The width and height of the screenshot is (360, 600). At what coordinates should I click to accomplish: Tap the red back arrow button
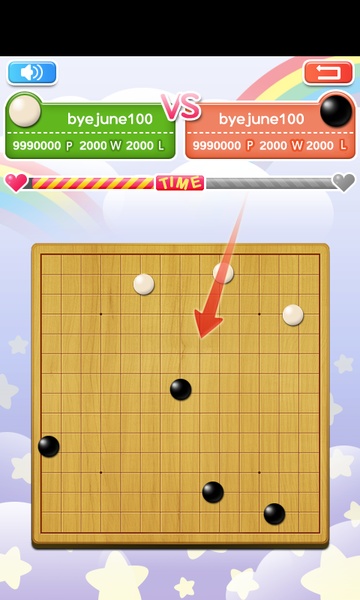(x=329, y=73)
